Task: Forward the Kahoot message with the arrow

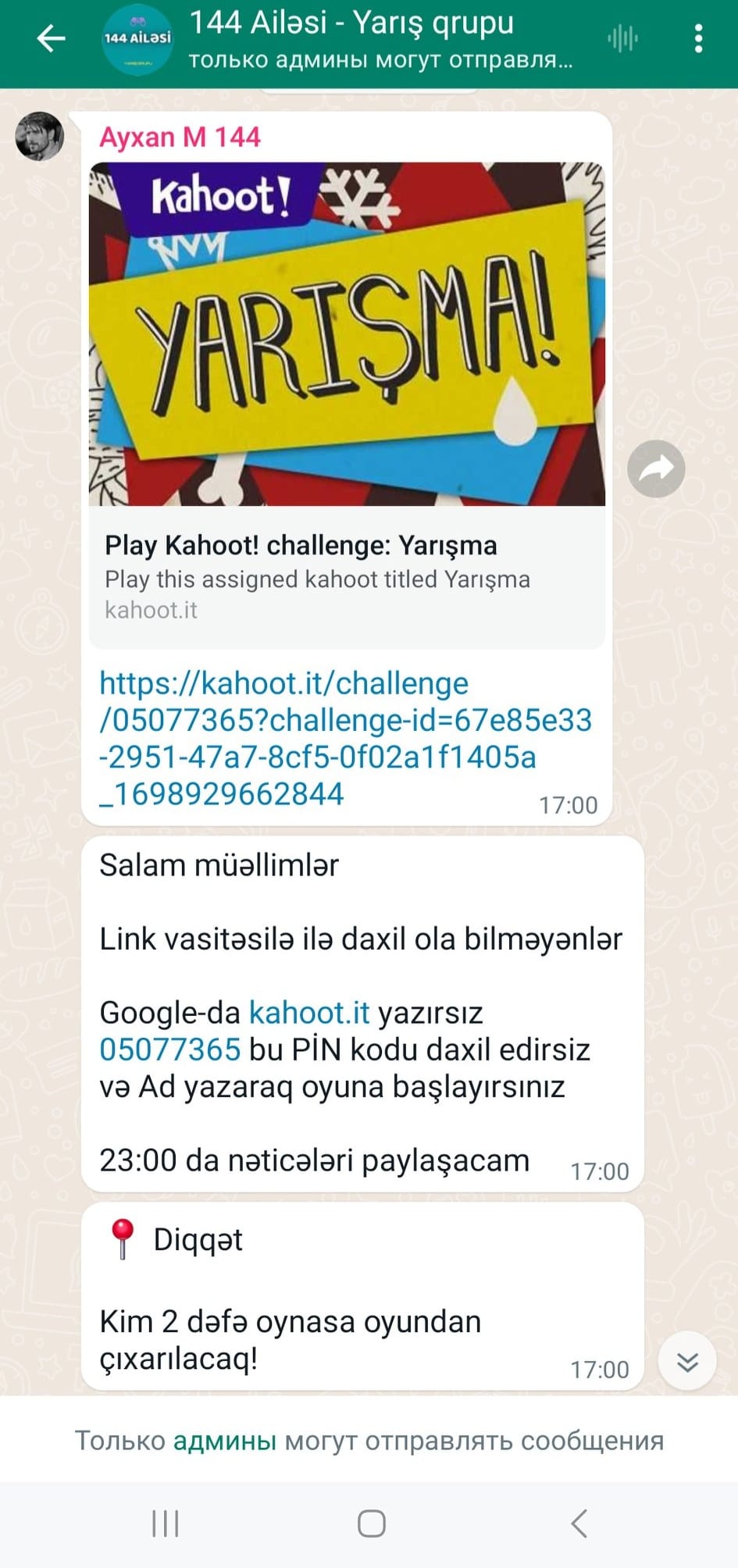Action: 656,469
